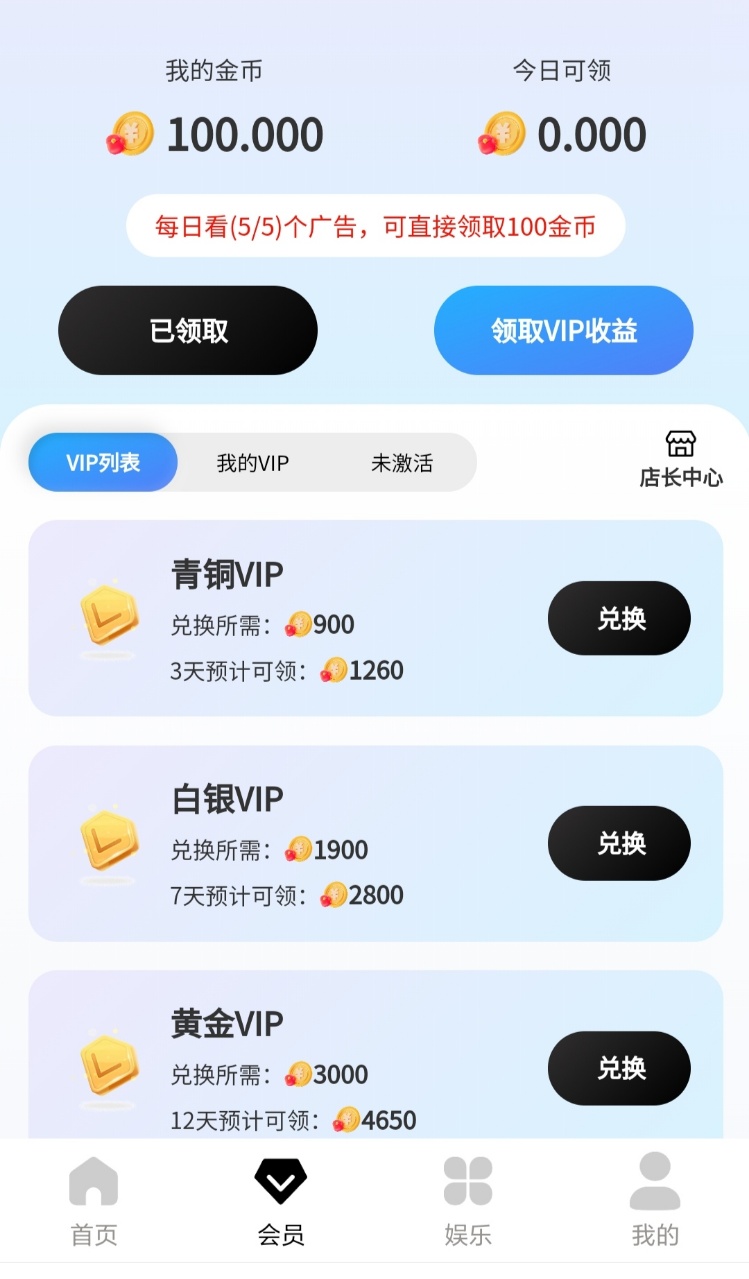Click the 领取VIP收益 button

pyautogui.click(x=562, y=330)
